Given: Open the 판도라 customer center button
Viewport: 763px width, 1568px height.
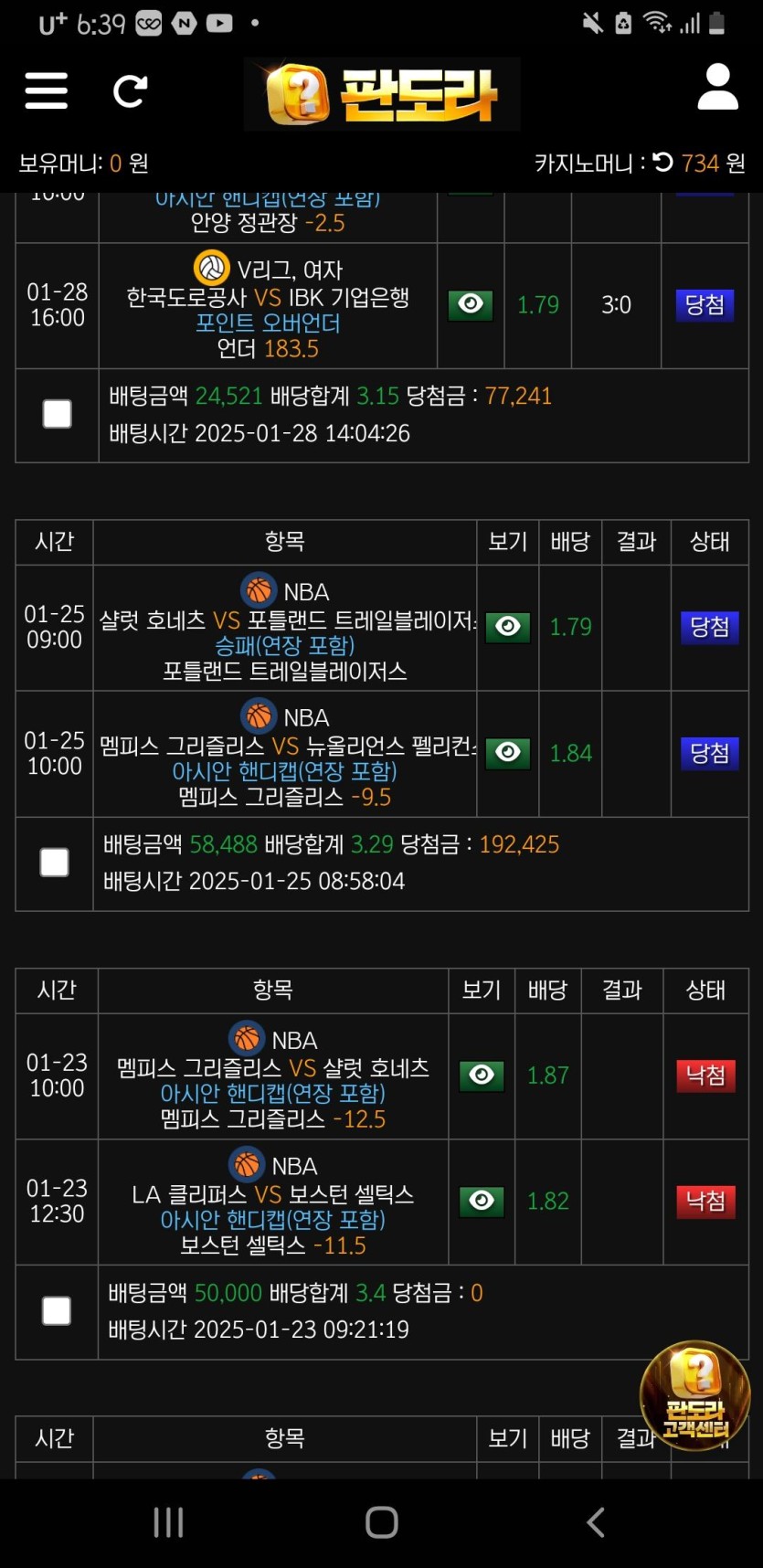Looking at the screenshot, I should 695,1394.
